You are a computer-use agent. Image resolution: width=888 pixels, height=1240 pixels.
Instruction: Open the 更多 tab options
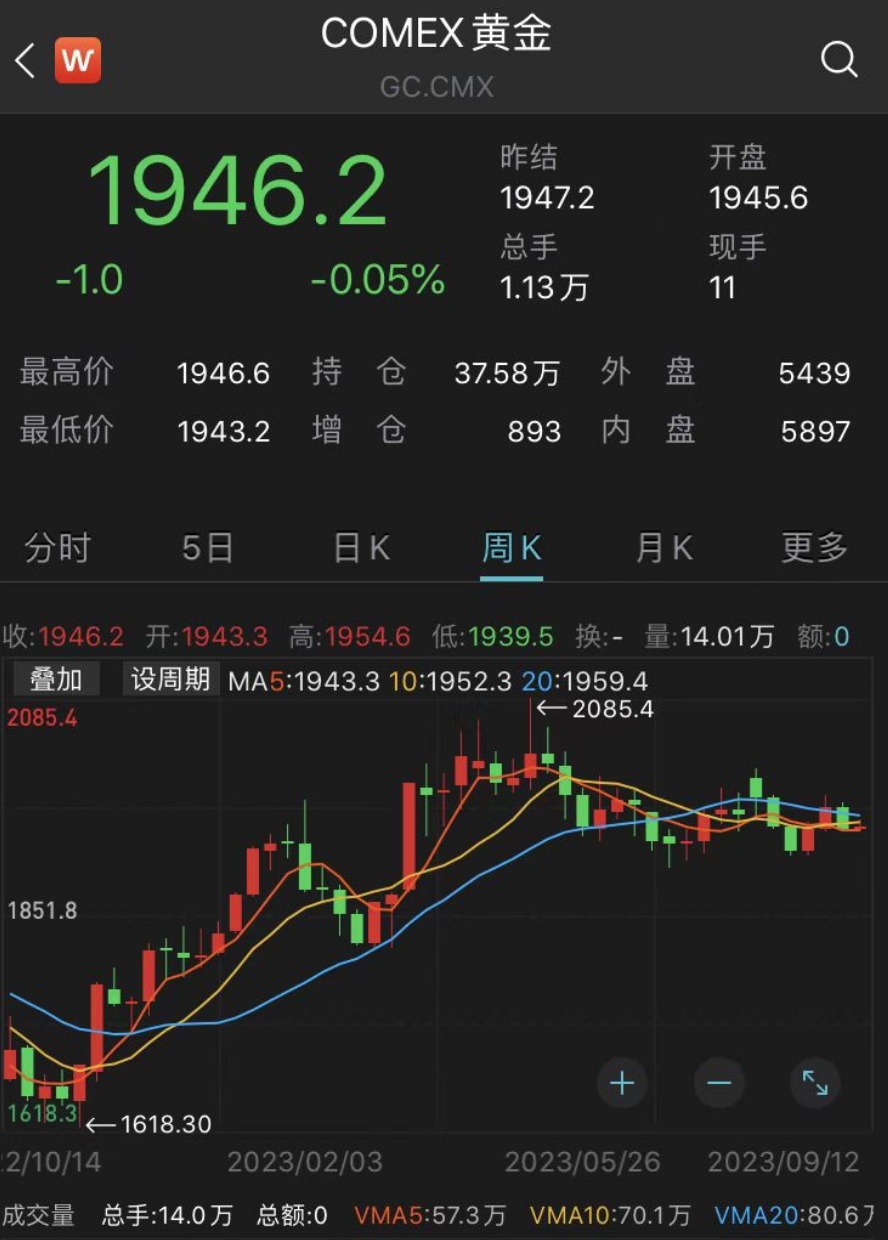pos(814,548)
